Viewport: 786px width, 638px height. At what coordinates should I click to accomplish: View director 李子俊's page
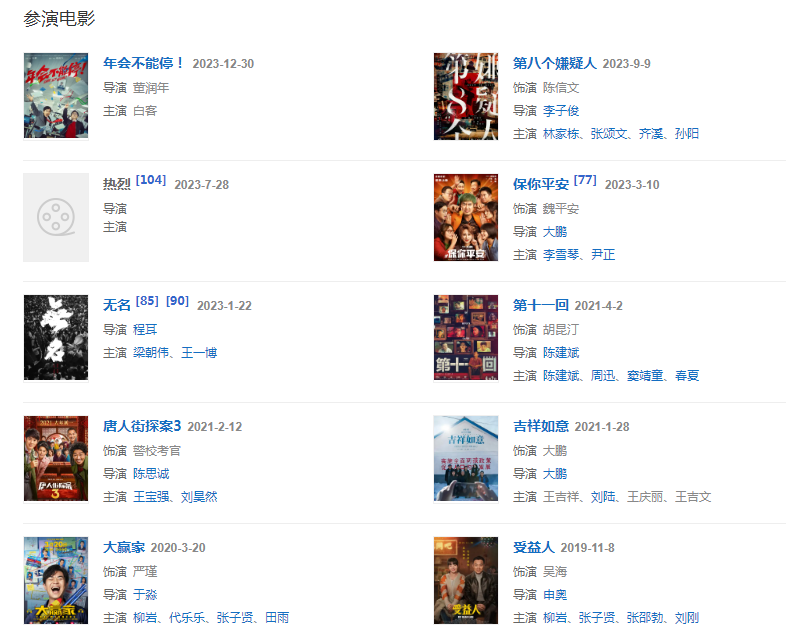[x=561, y=110]
